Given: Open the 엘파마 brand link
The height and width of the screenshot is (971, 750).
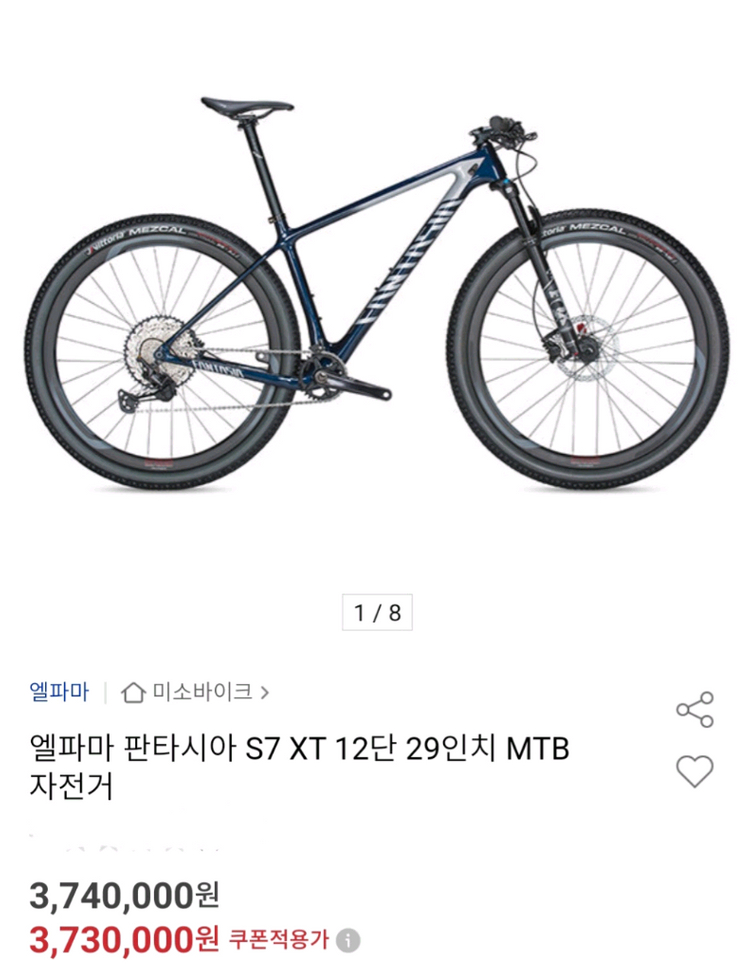Looking at the screenshot, I should click(x=60, y=691).
